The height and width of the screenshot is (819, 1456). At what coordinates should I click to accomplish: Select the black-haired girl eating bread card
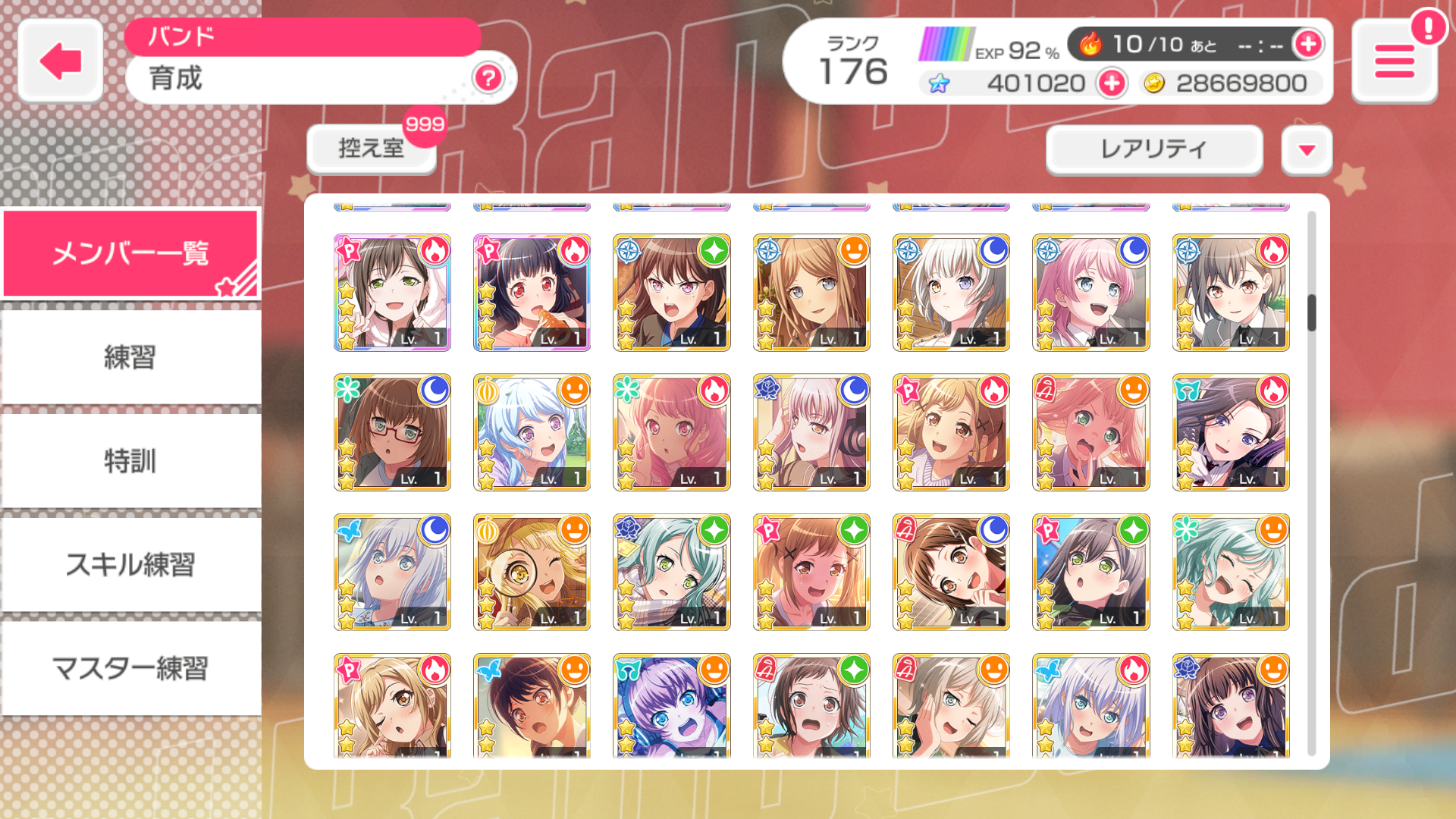tap(532, 293)
